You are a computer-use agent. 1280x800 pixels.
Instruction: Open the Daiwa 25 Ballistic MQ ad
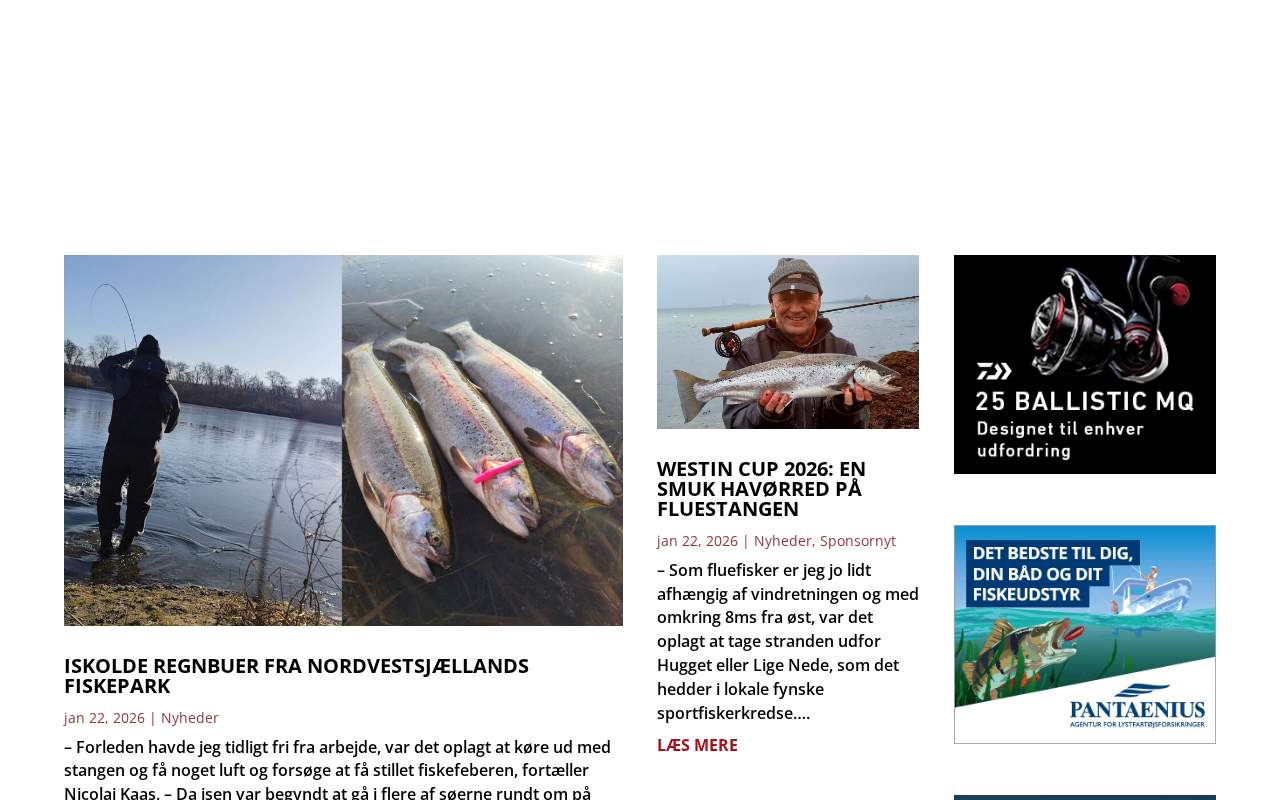click(1084, 364)
